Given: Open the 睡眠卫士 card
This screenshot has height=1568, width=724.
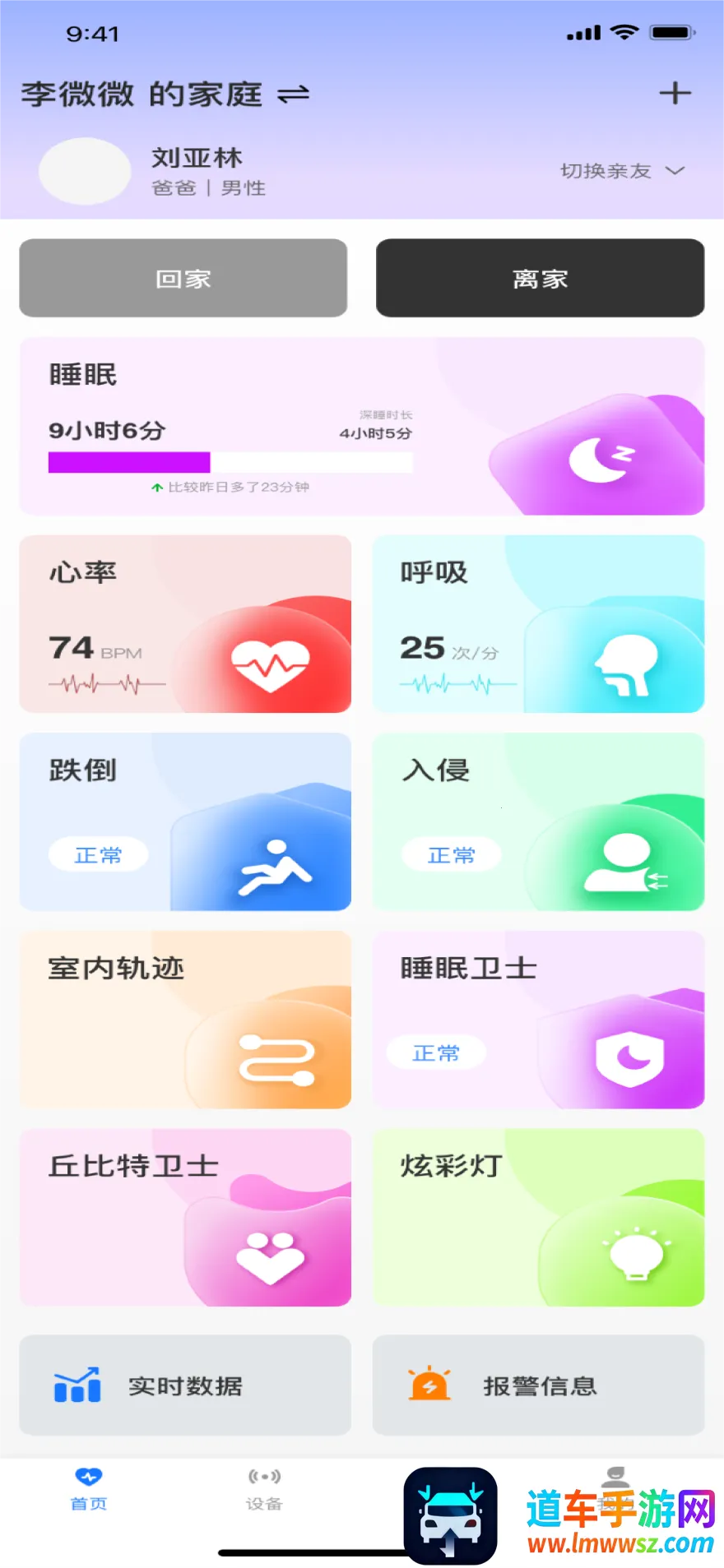Looking at the screenshot, I should 538,1020.
